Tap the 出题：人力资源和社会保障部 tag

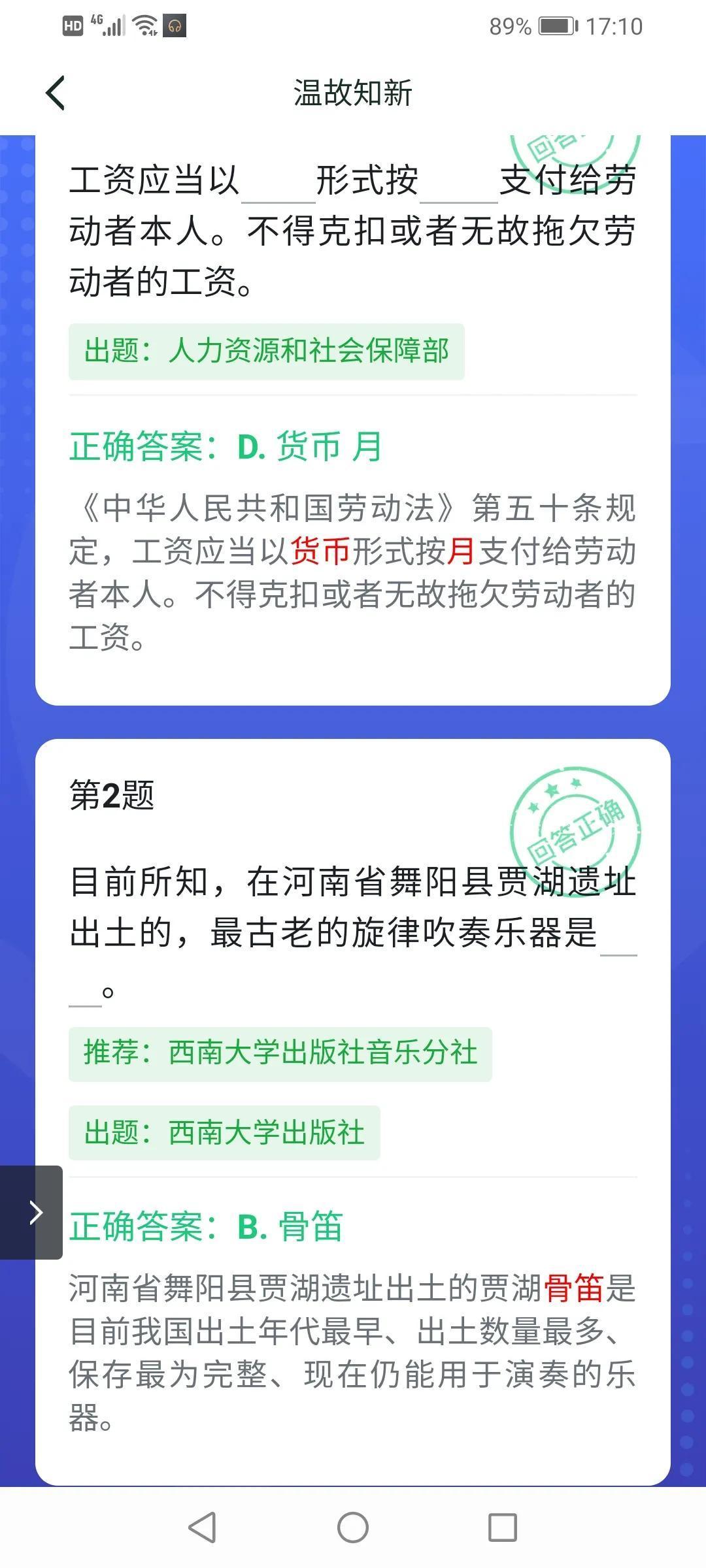coord(268,350)
